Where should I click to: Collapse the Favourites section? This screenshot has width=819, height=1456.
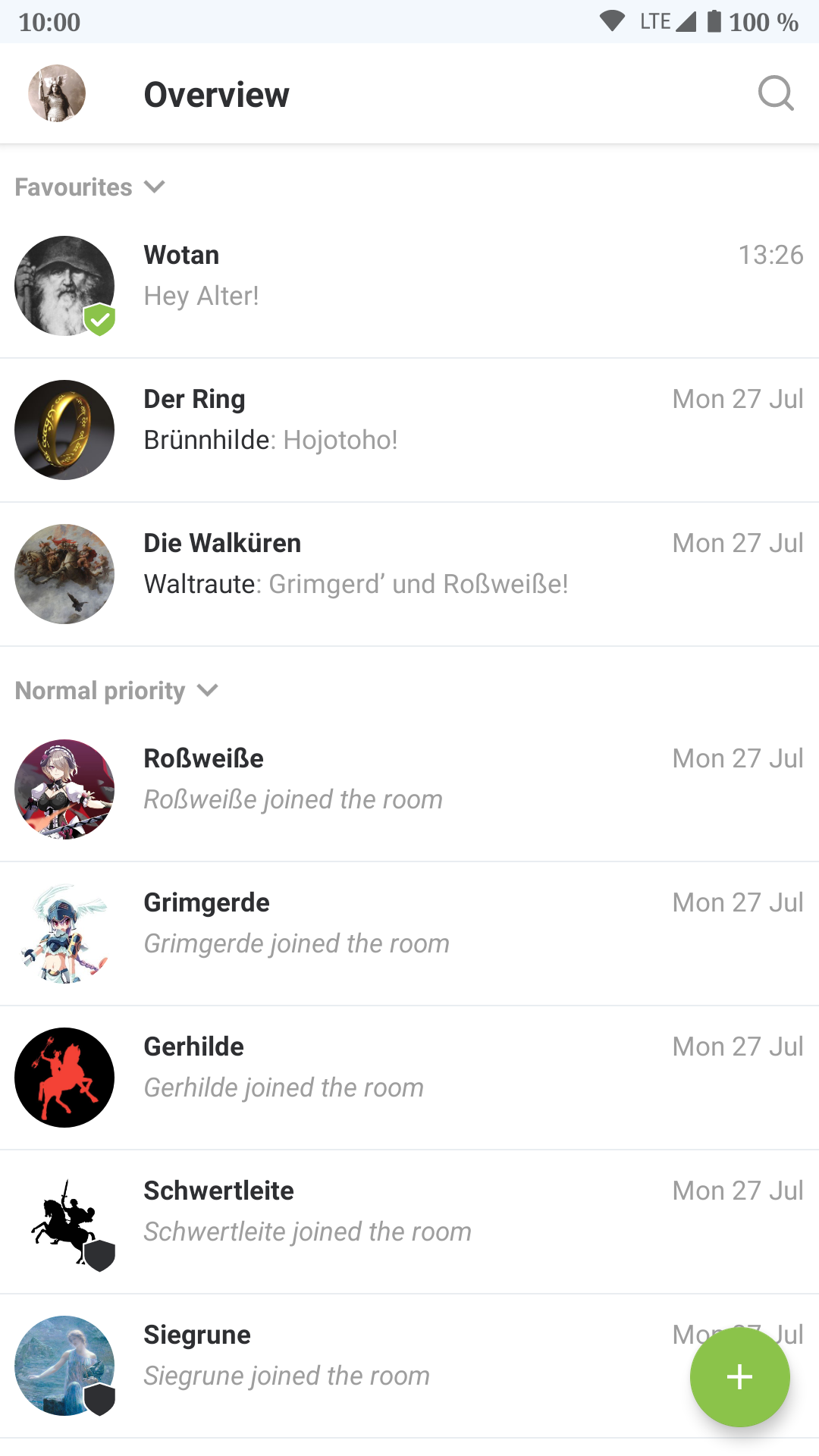(x=155, y=187)
